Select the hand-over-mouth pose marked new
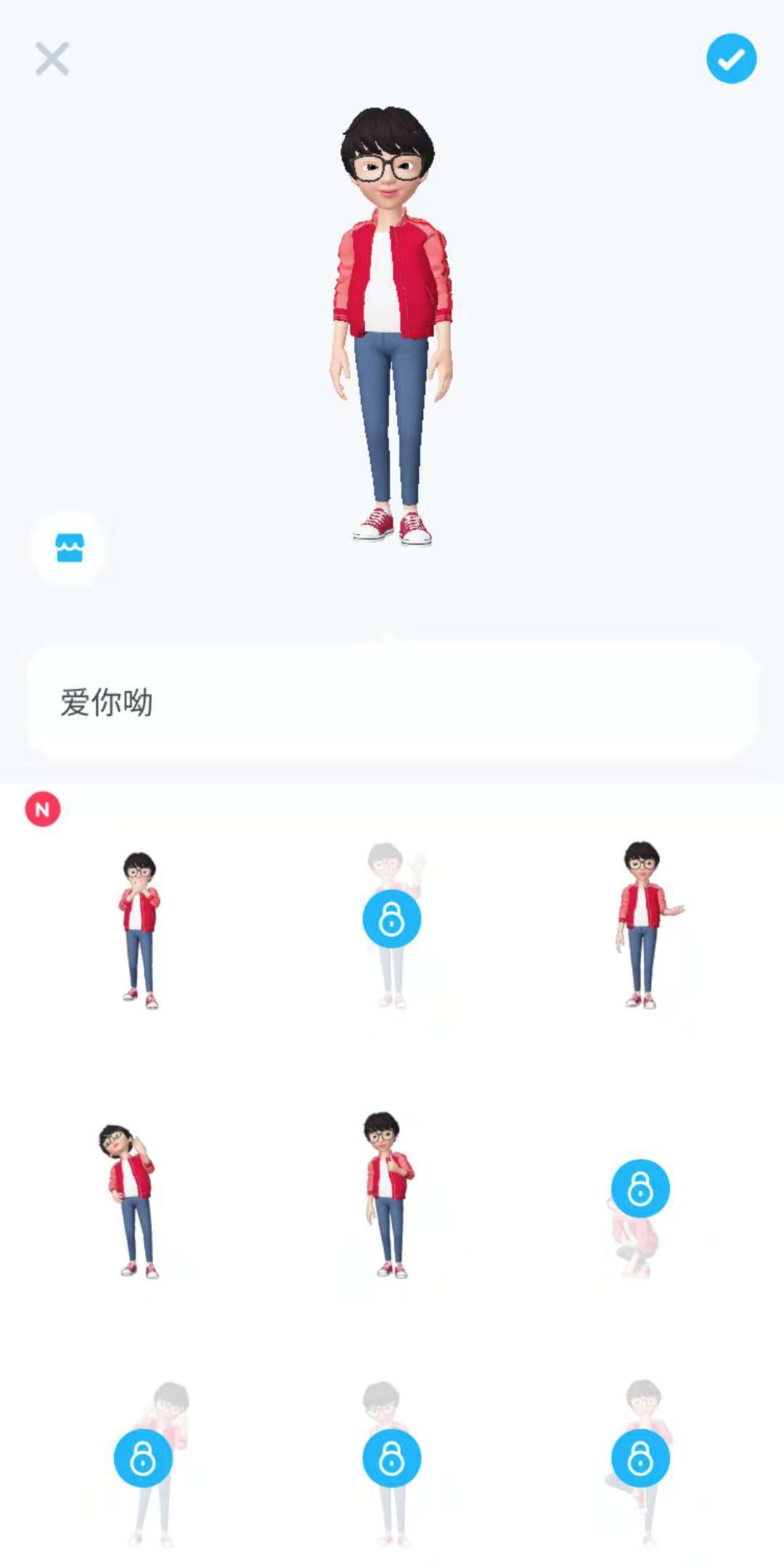 coord(139,929)
